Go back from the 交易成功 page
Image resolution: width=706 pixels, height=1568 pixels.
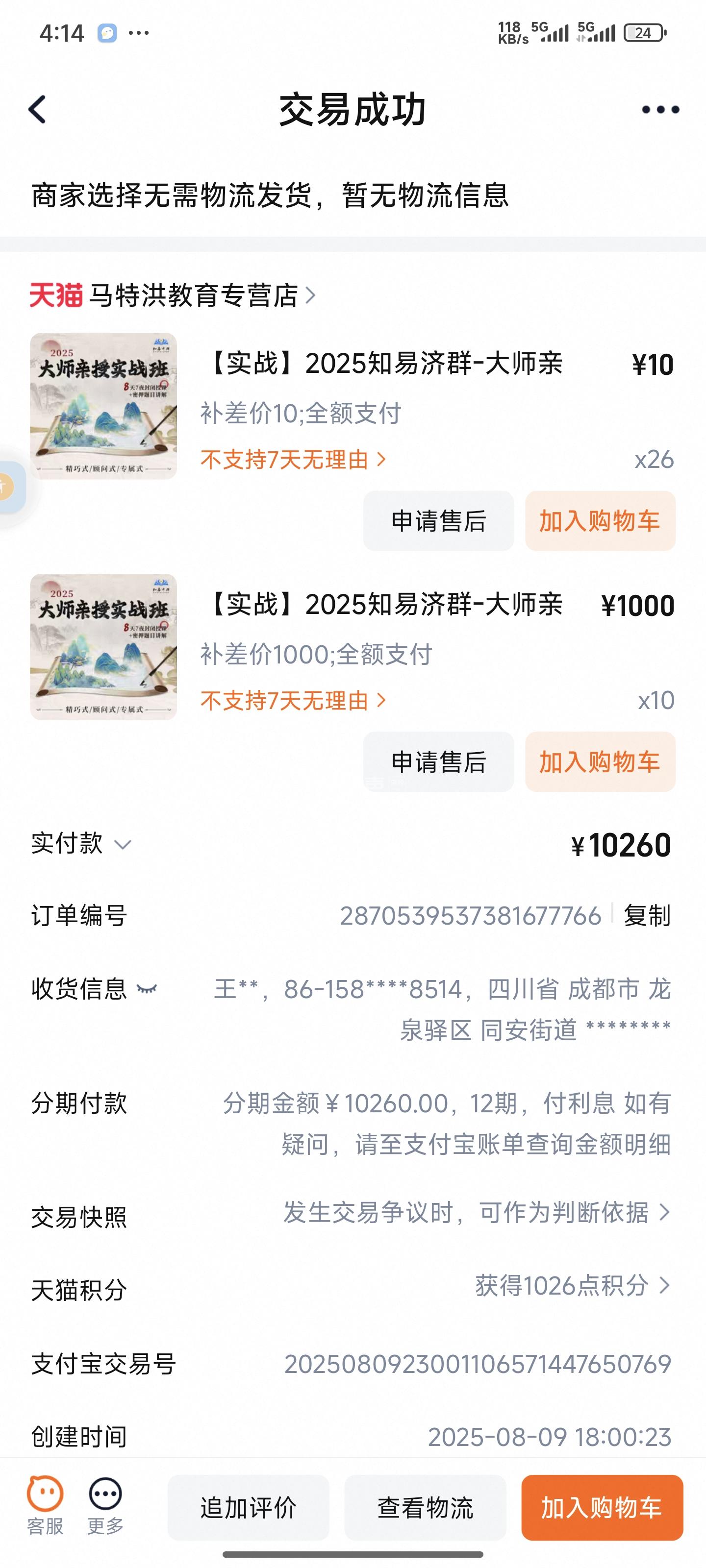click(38, 110)
